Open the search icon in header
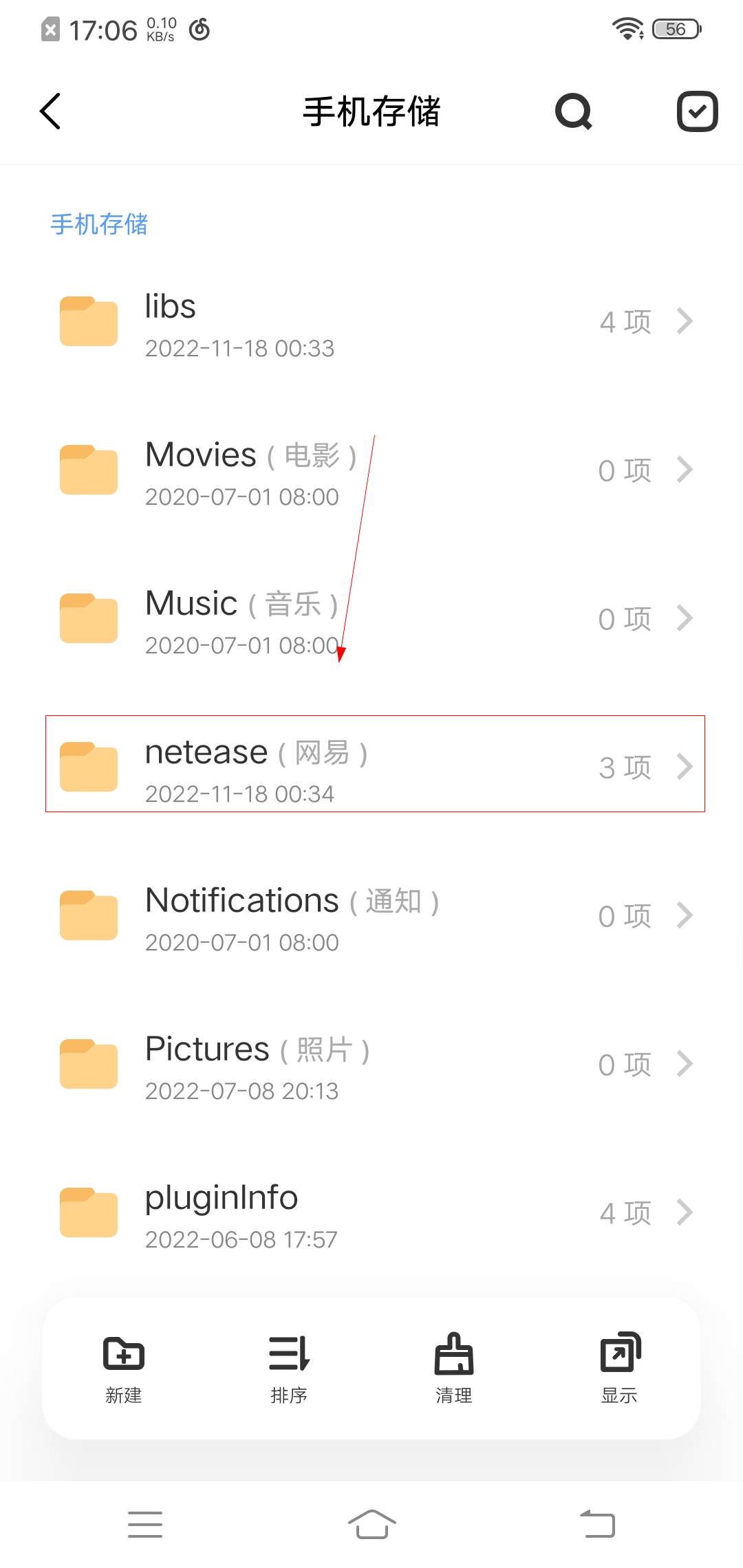 574,111
